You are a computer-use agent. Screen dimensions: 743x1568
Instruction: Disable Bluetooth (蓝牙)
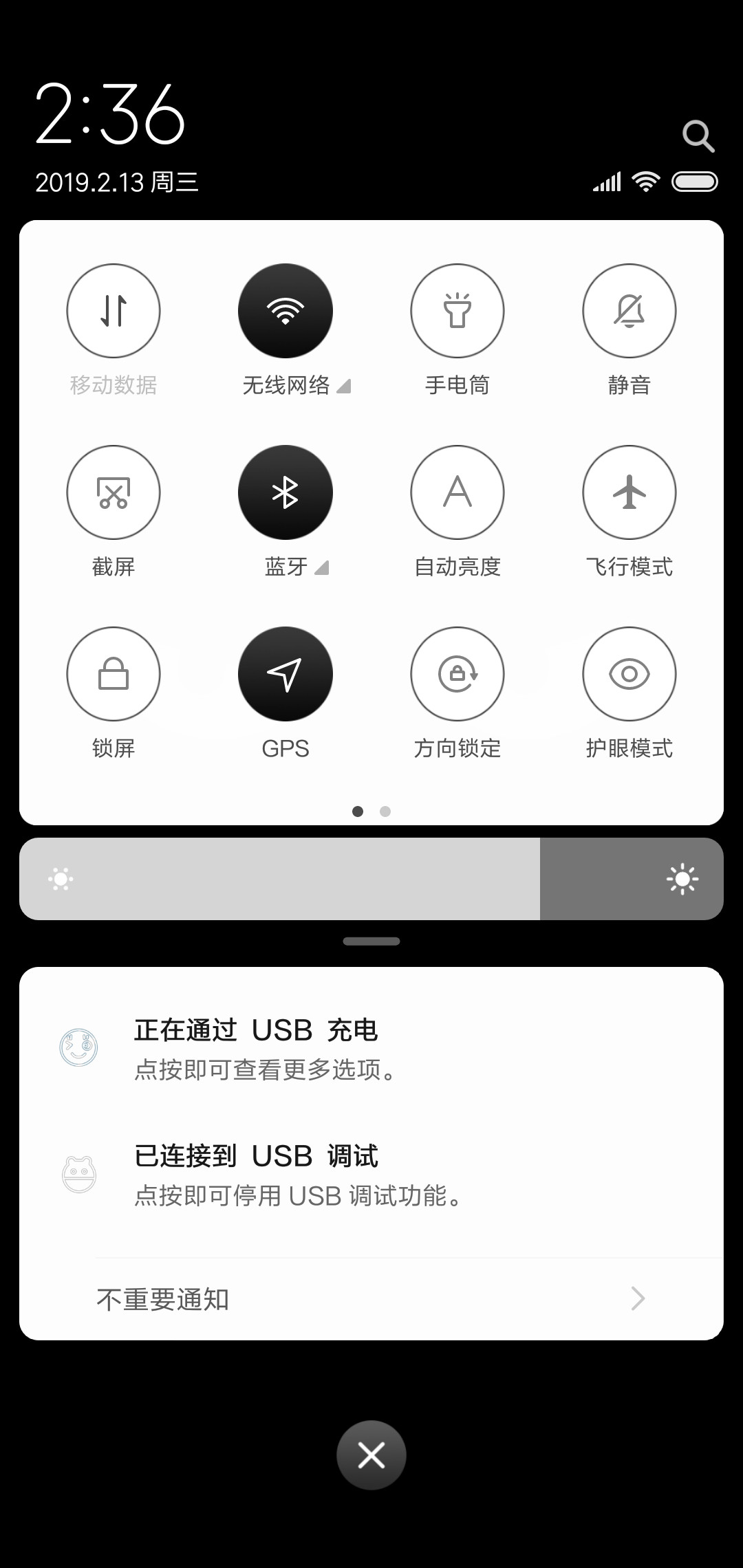(x=286, y=492)
